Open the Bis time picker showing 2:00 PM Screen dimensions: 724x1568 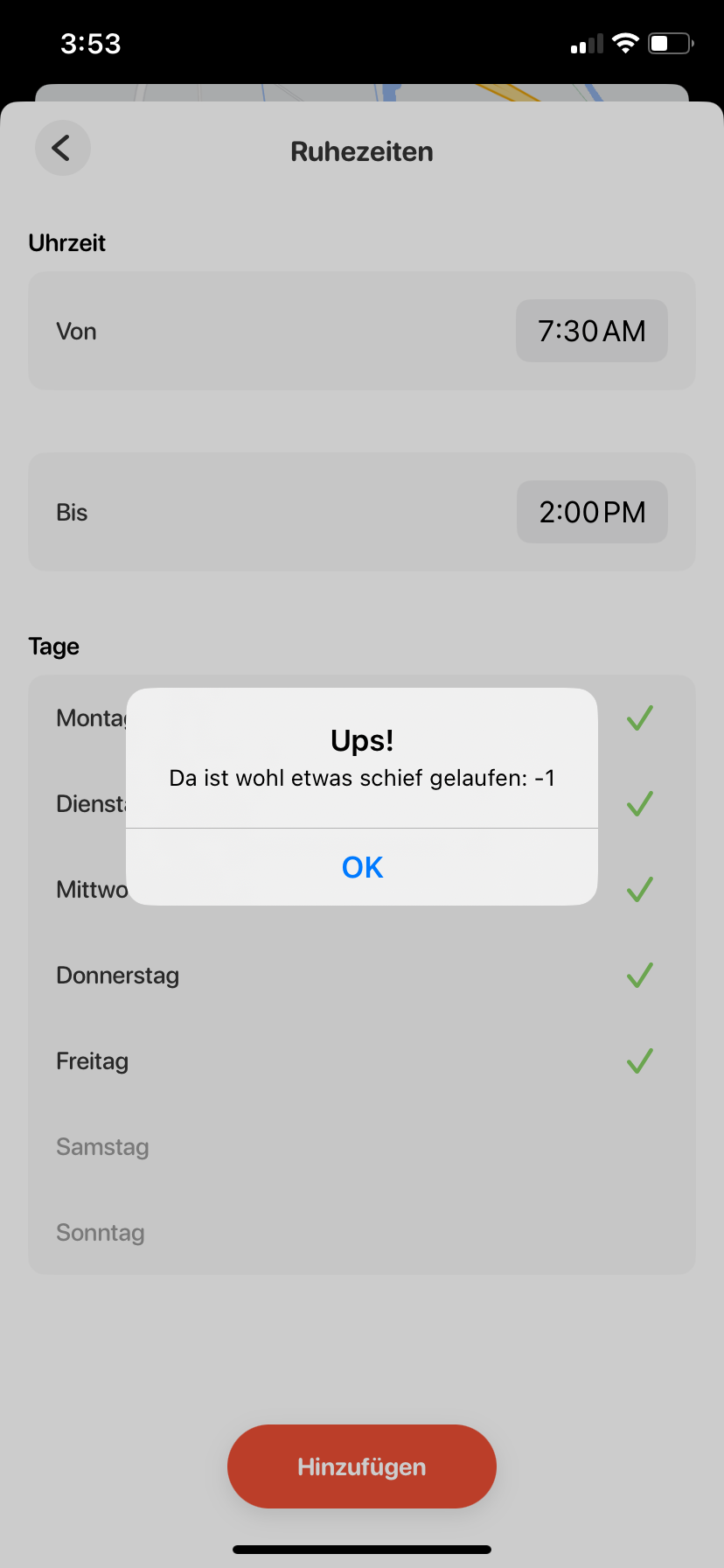click(x=592, y=512)
